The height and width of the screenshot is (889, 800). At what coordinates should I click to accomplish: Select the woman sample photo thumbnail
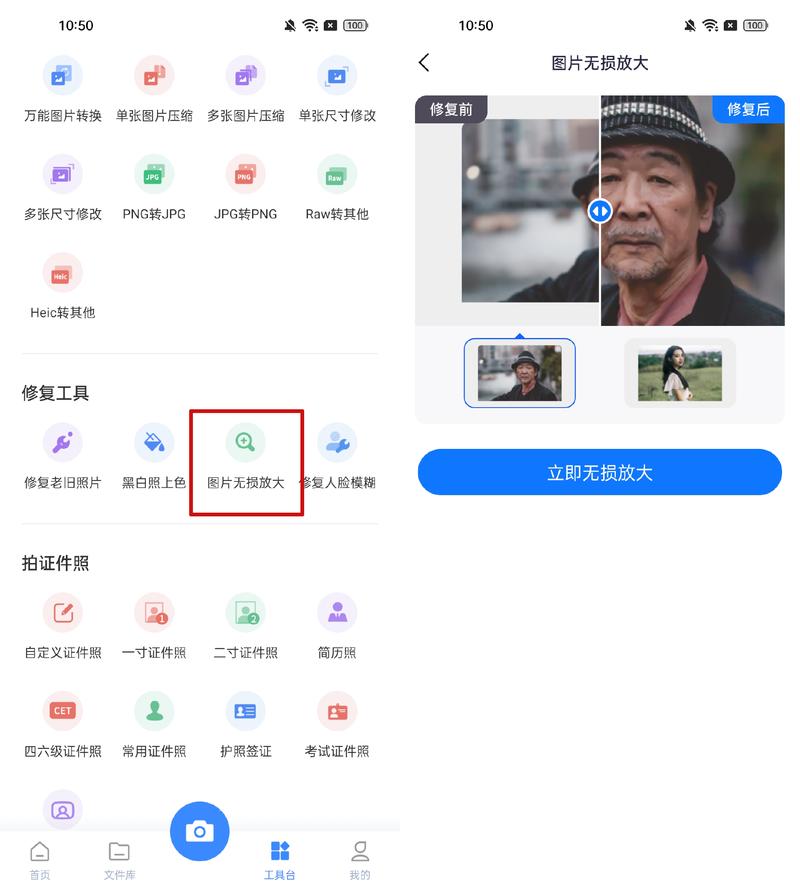pos(679,373)
